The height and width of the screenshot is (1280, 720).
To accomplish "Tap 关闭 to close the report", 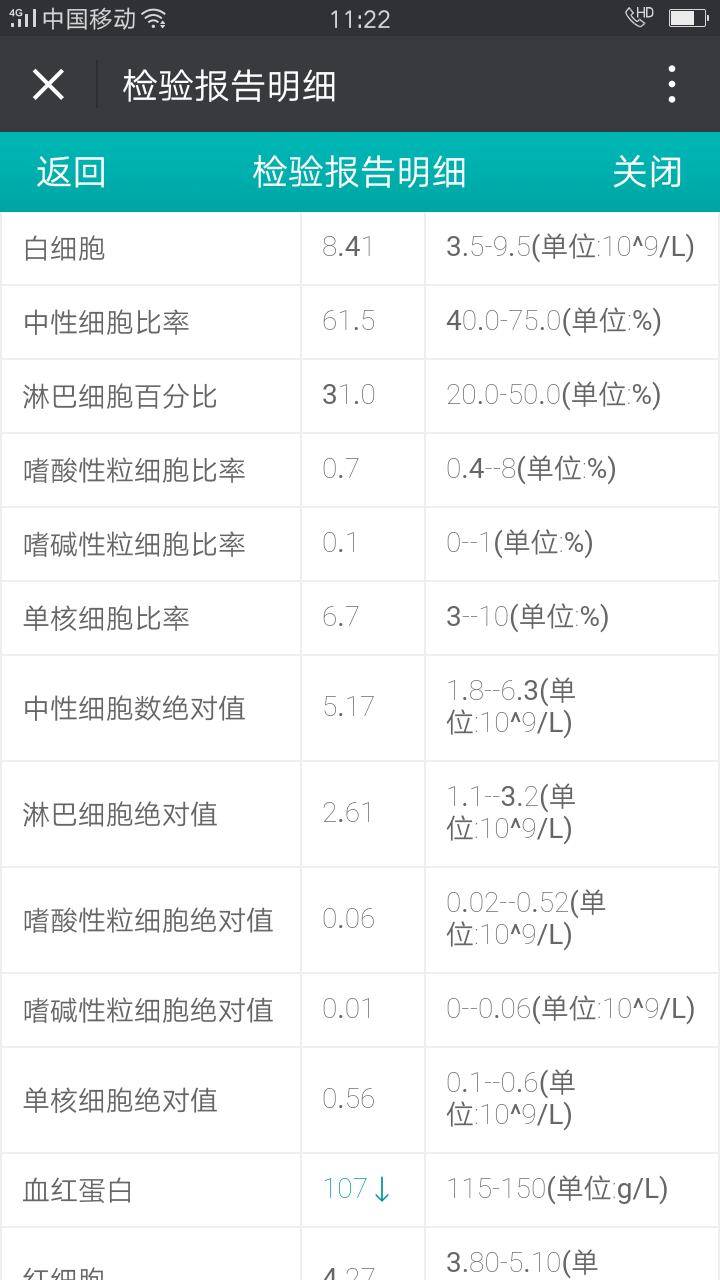I will 647,172.
